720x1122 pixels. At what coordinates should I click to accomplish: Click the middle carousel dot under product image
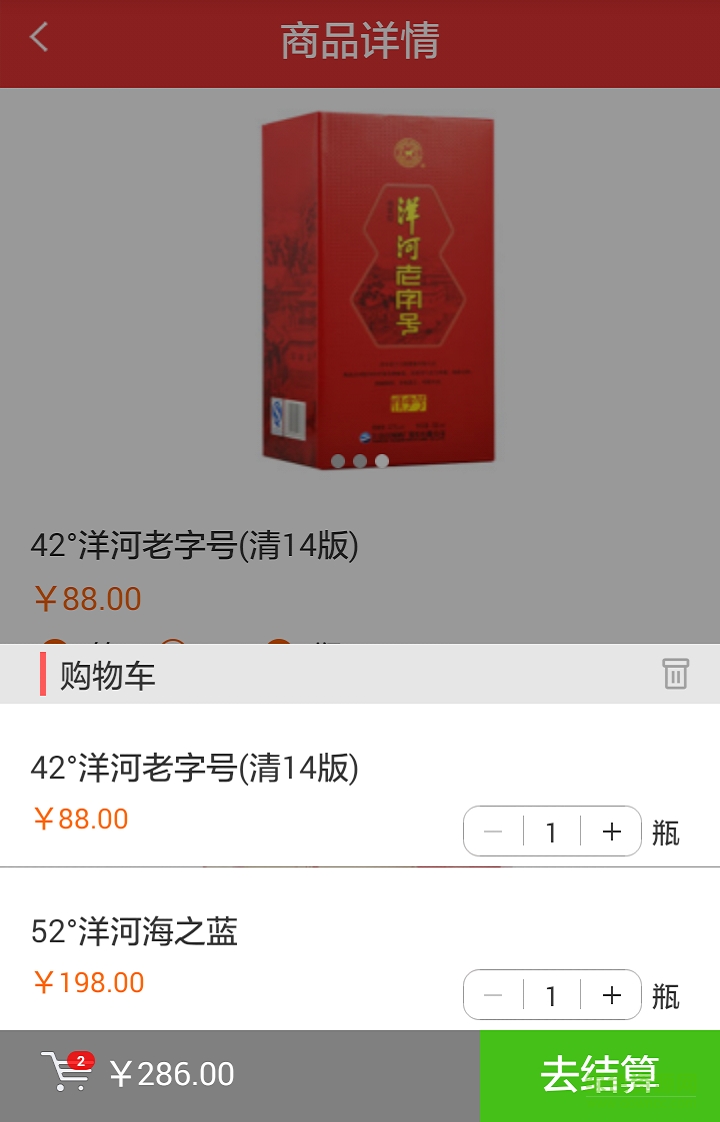click(x=360, y=462)
